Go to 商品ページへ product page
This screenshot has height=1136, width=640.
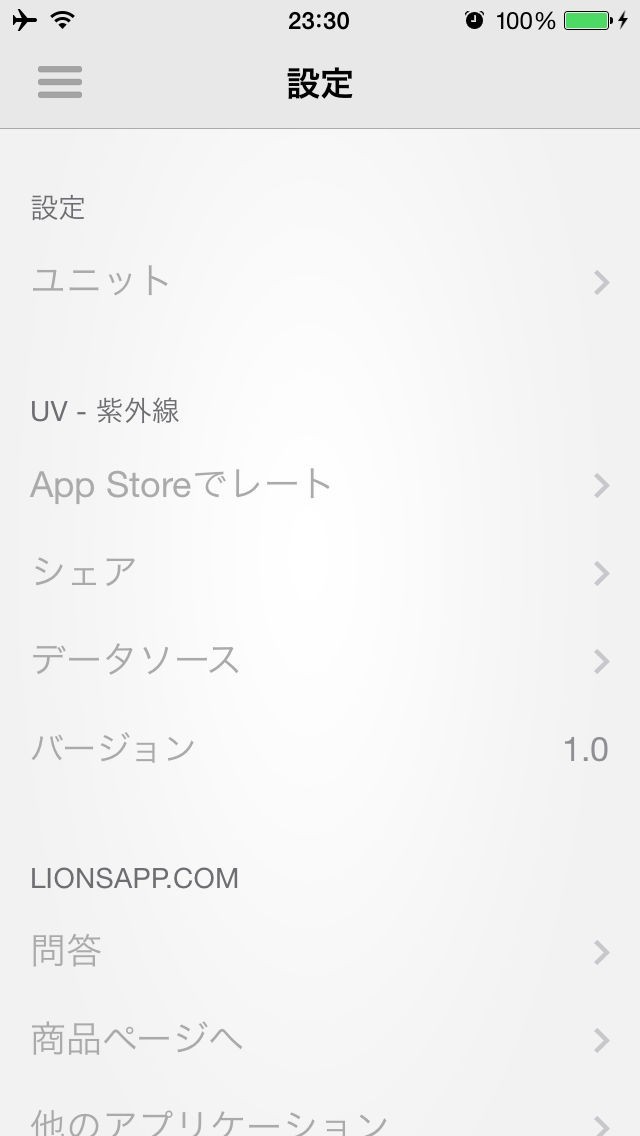click(320, 1039)
